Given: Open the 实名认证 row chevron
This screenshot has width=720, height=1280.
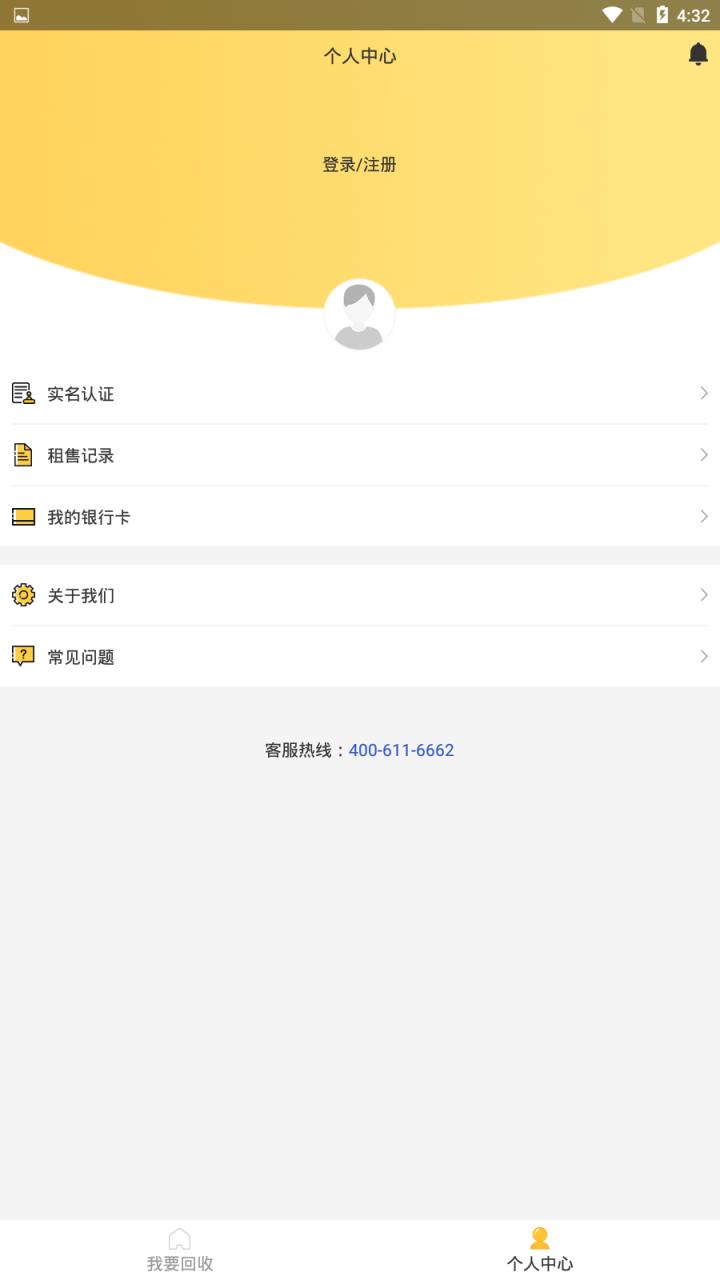Looking at the screenshot, I should (705, 393).
